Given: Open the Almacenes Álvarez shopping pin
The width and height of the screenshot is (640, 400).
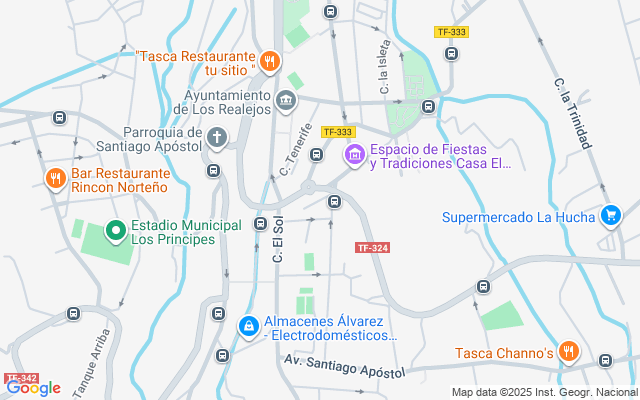Looking at the screenshot, I should click(x=249, y=327).
